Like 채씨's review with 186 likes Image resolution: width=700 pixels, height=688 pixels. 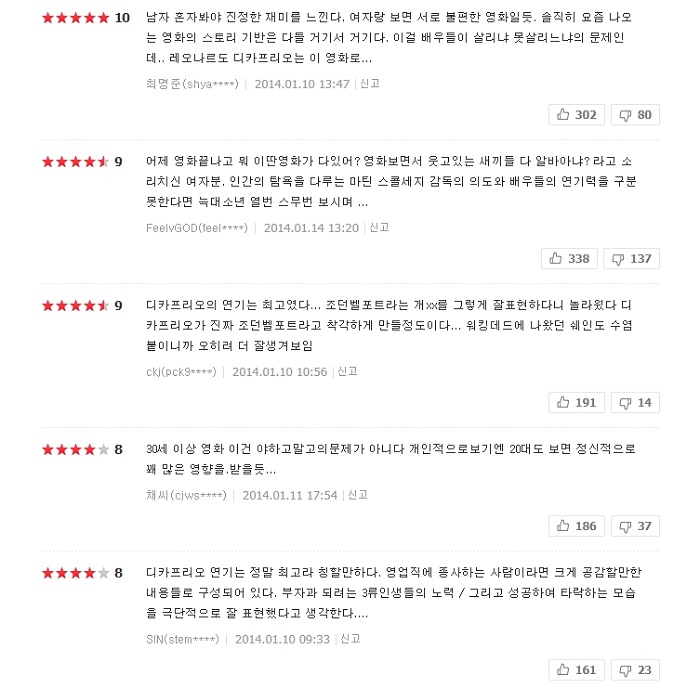pyautogui.click(x=577, y=526)
